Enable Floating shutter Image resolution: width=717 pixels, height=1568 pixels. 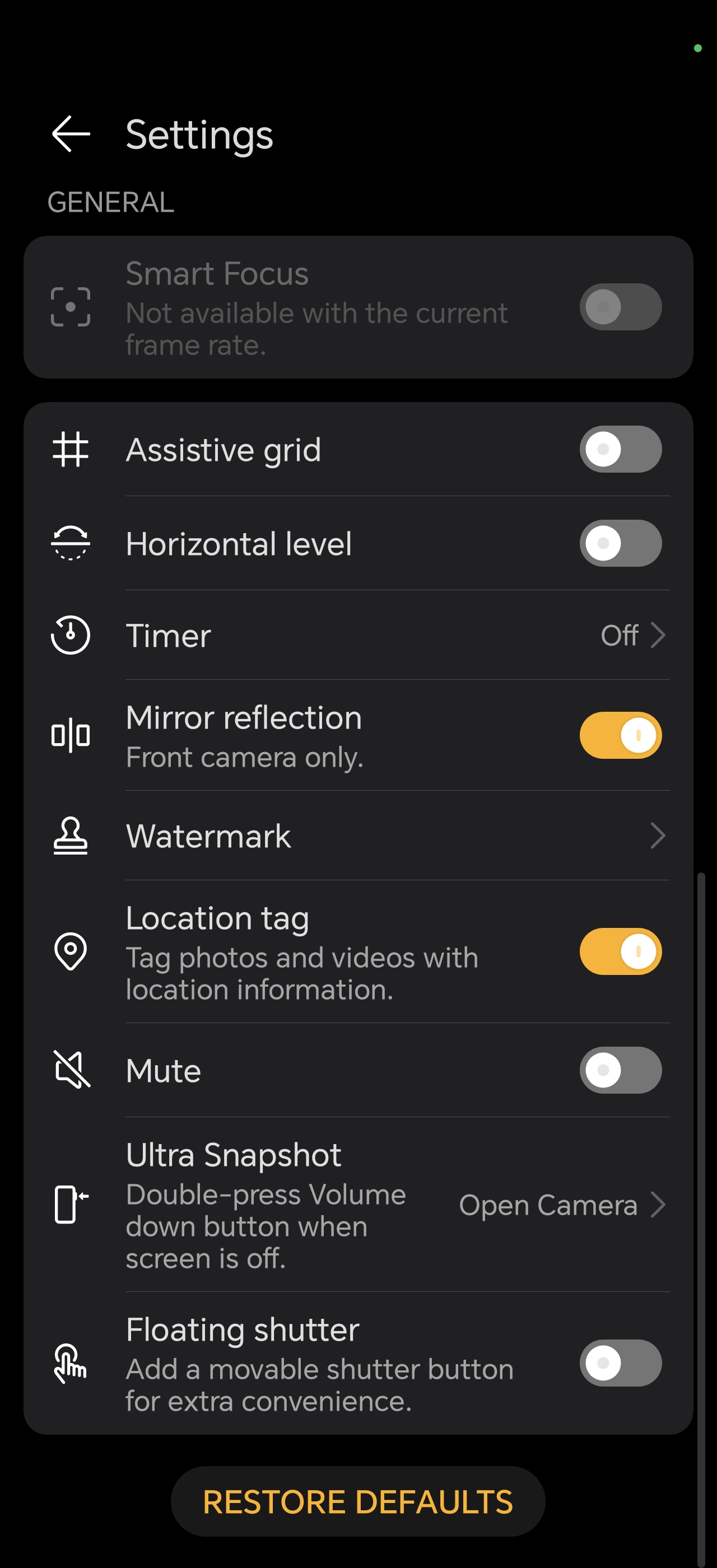[620, 1363]
